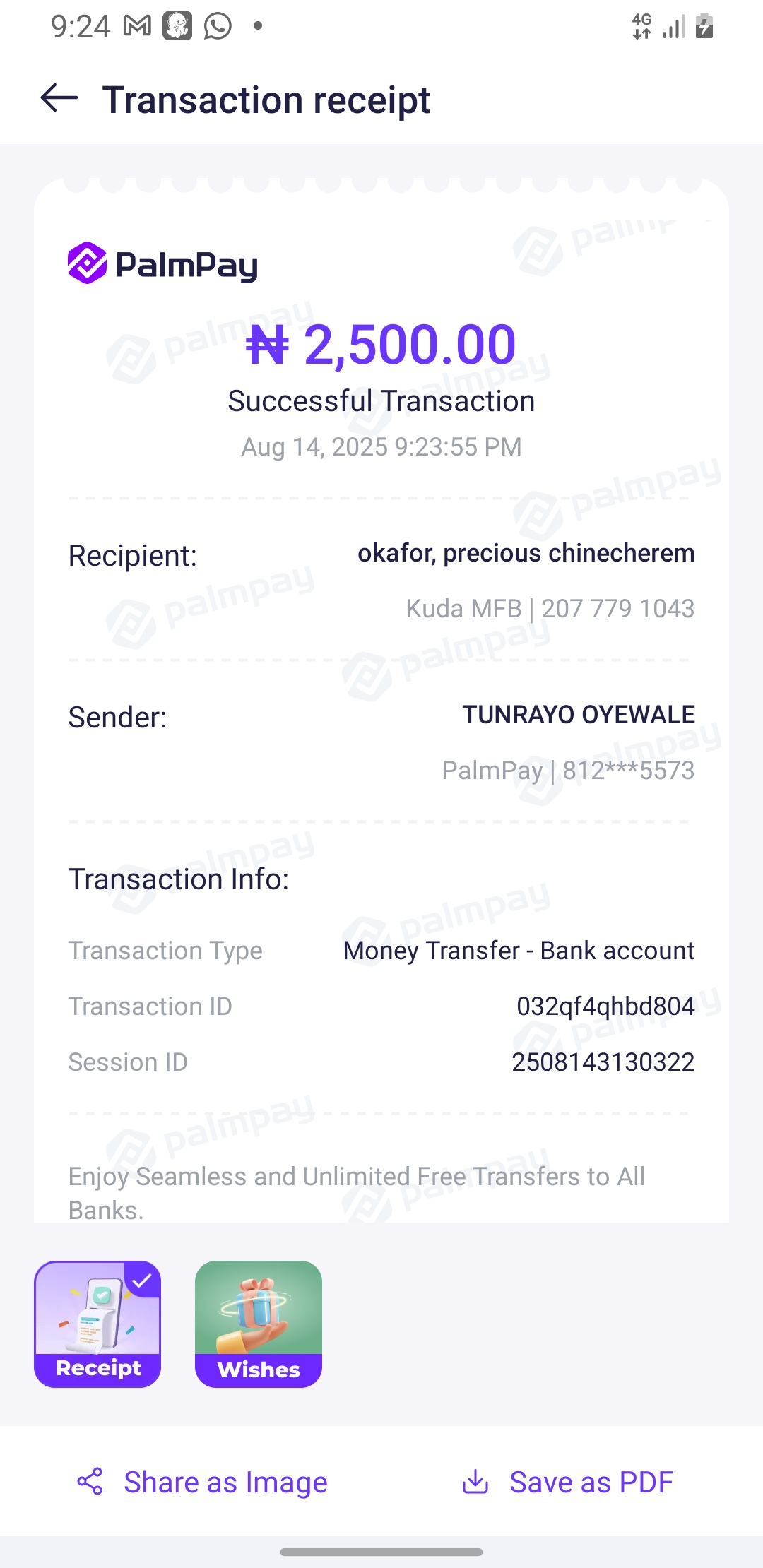
Task: Save the receipt as PDF
Action: 567,1482
